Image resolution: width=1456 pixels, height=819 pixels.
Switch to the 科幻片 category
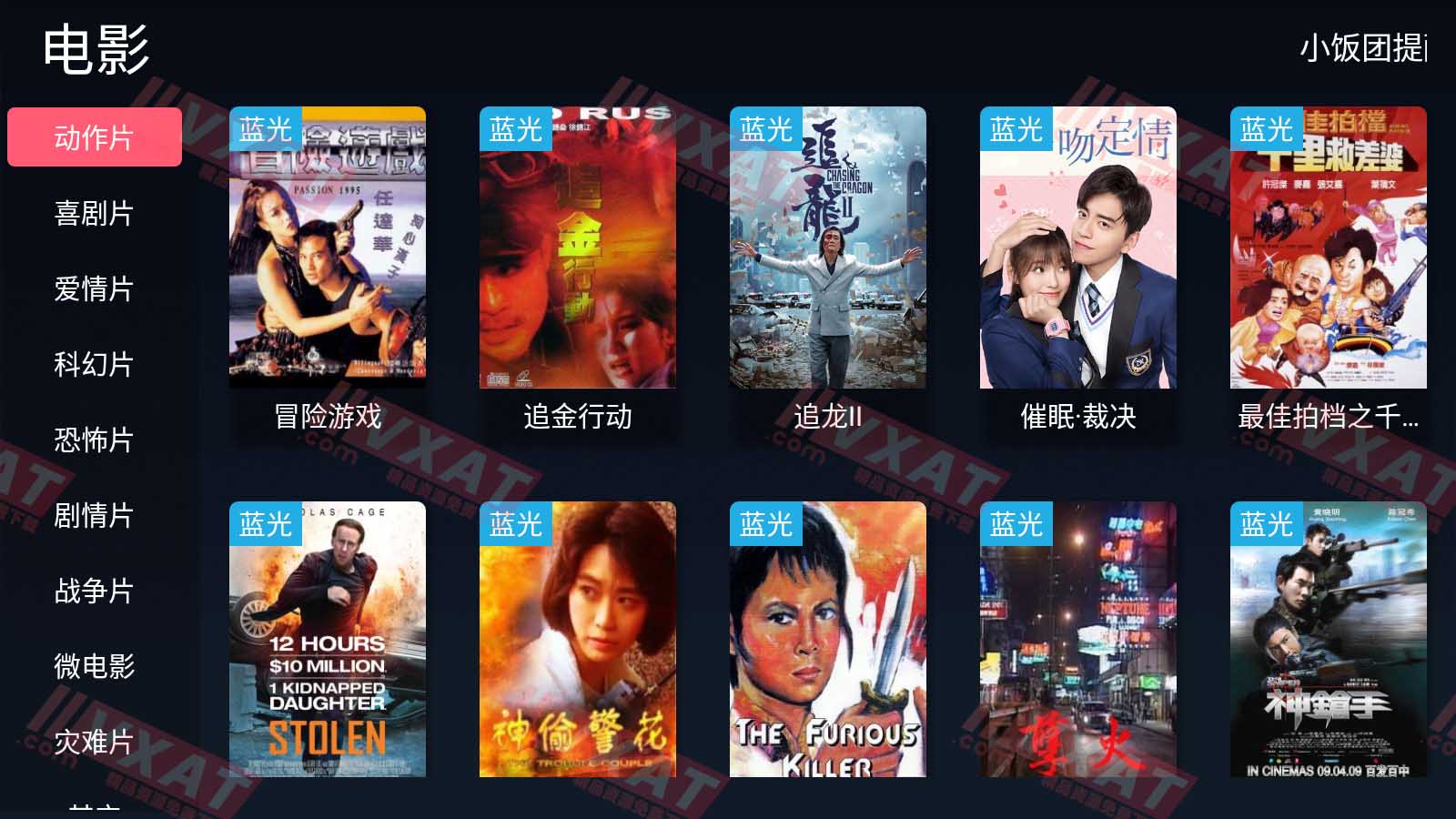tap(95, 364)
